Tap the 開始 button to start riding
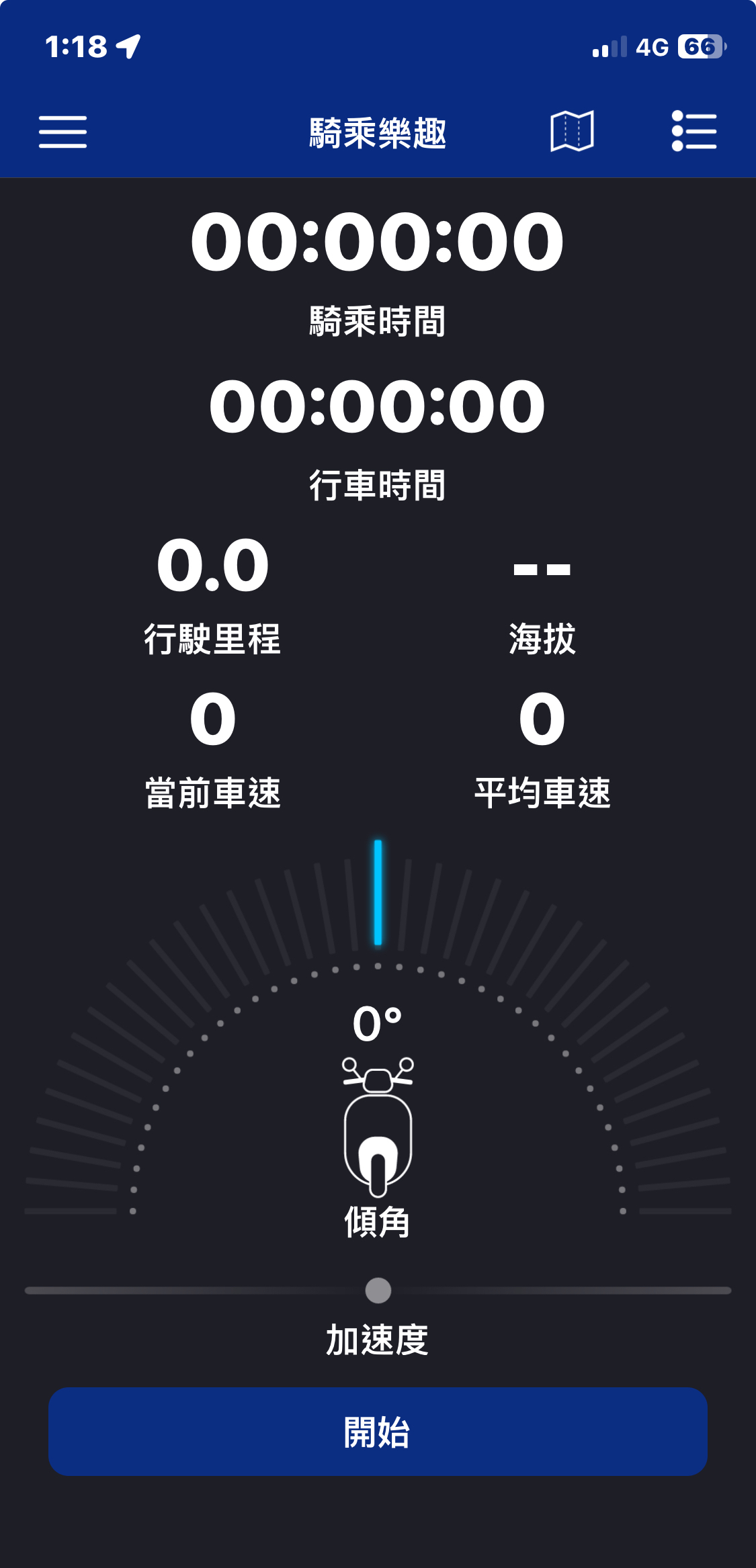This screenshot has width=756, height=1568. point(378,1432)
